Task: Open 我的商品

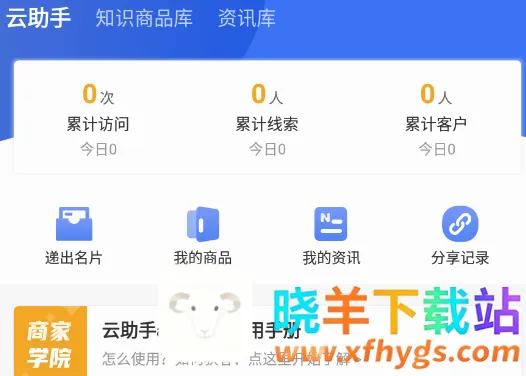Action: [203, 236]
